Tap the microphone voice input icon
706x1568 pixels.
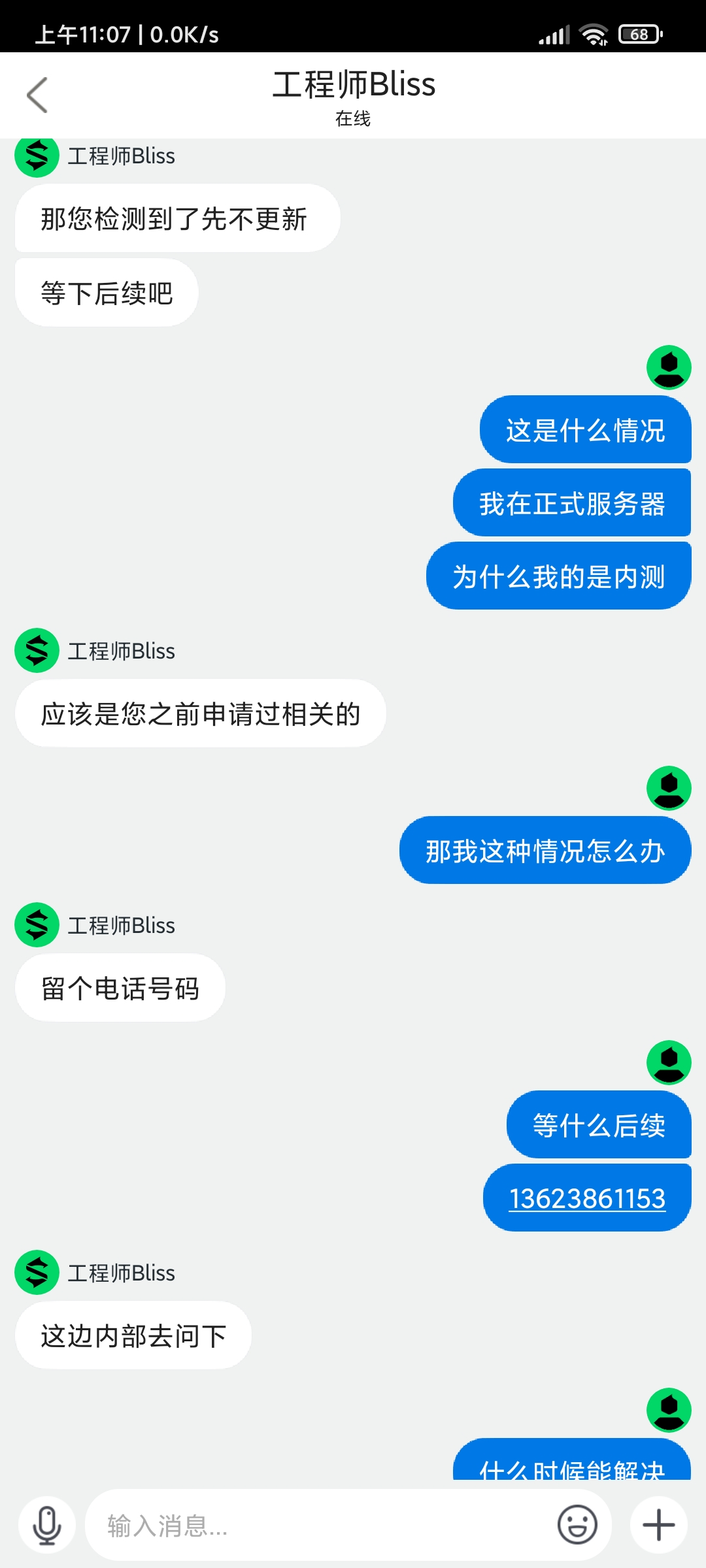pos(47,1526)
